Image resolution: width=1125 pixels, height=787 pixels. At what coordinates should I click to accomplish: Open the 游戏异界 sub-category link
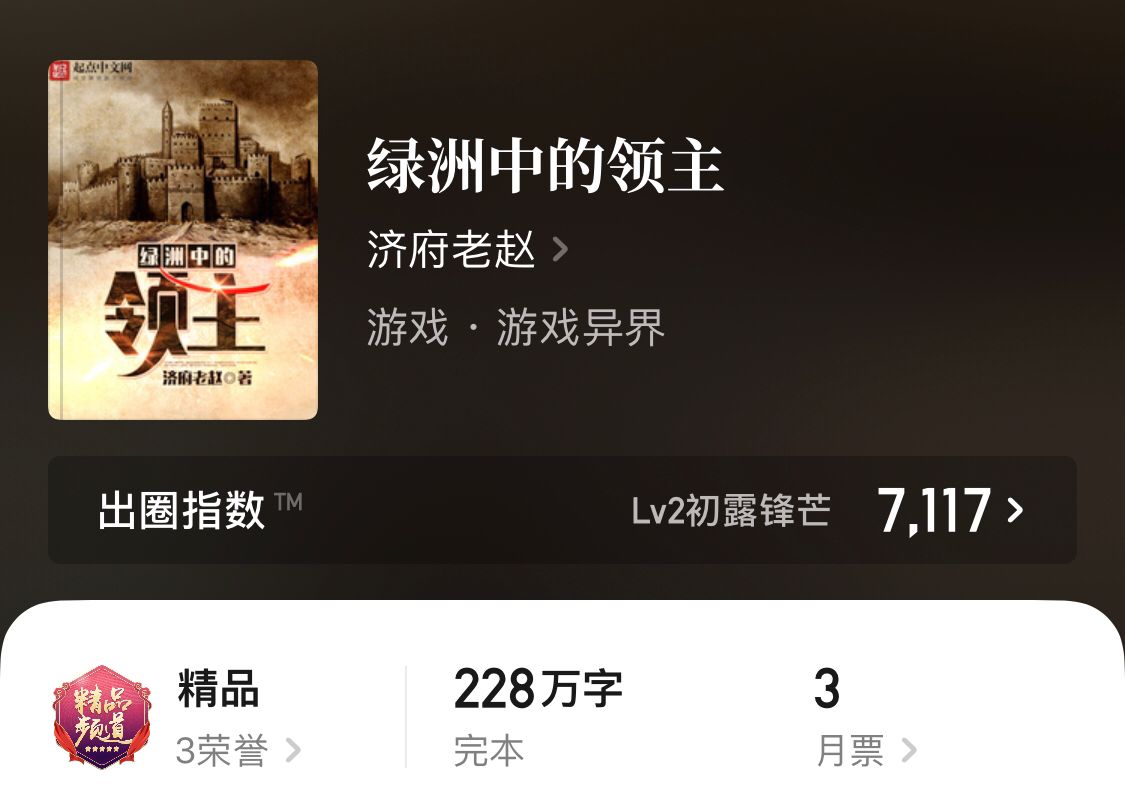(x=580, y=328)
